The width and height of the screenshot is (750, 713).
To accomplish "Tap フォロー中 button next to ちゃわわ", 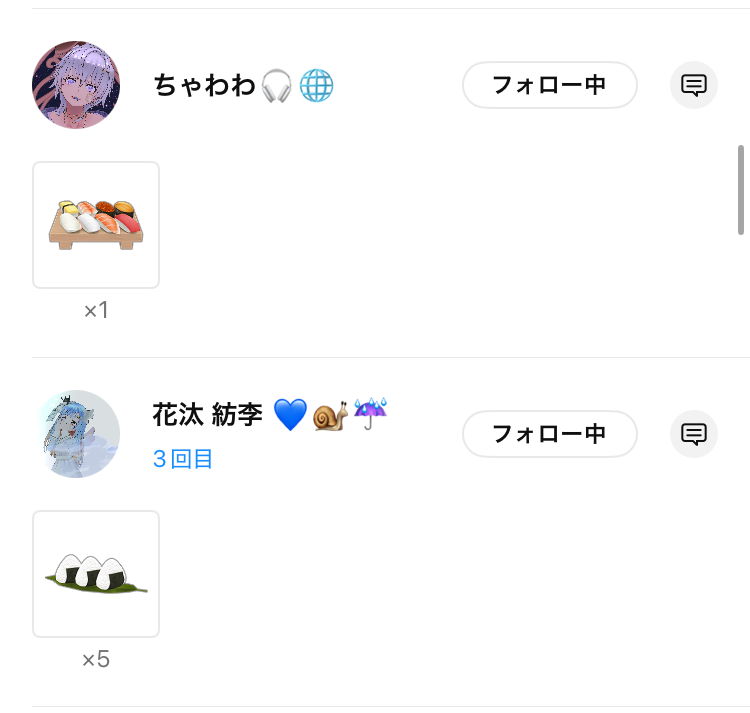I will tap(549, 85).
